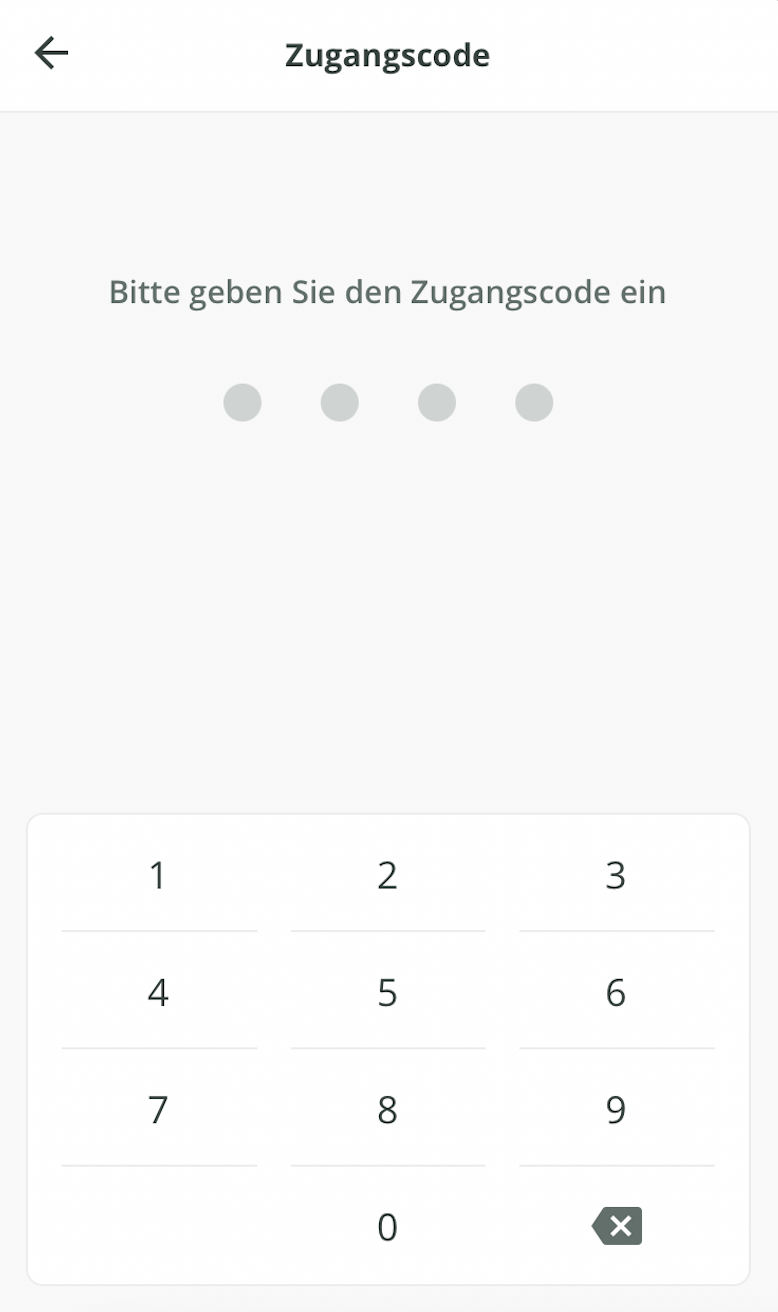Enter digit 1 on the keypad
The image size is (778, 1312).
158,875
